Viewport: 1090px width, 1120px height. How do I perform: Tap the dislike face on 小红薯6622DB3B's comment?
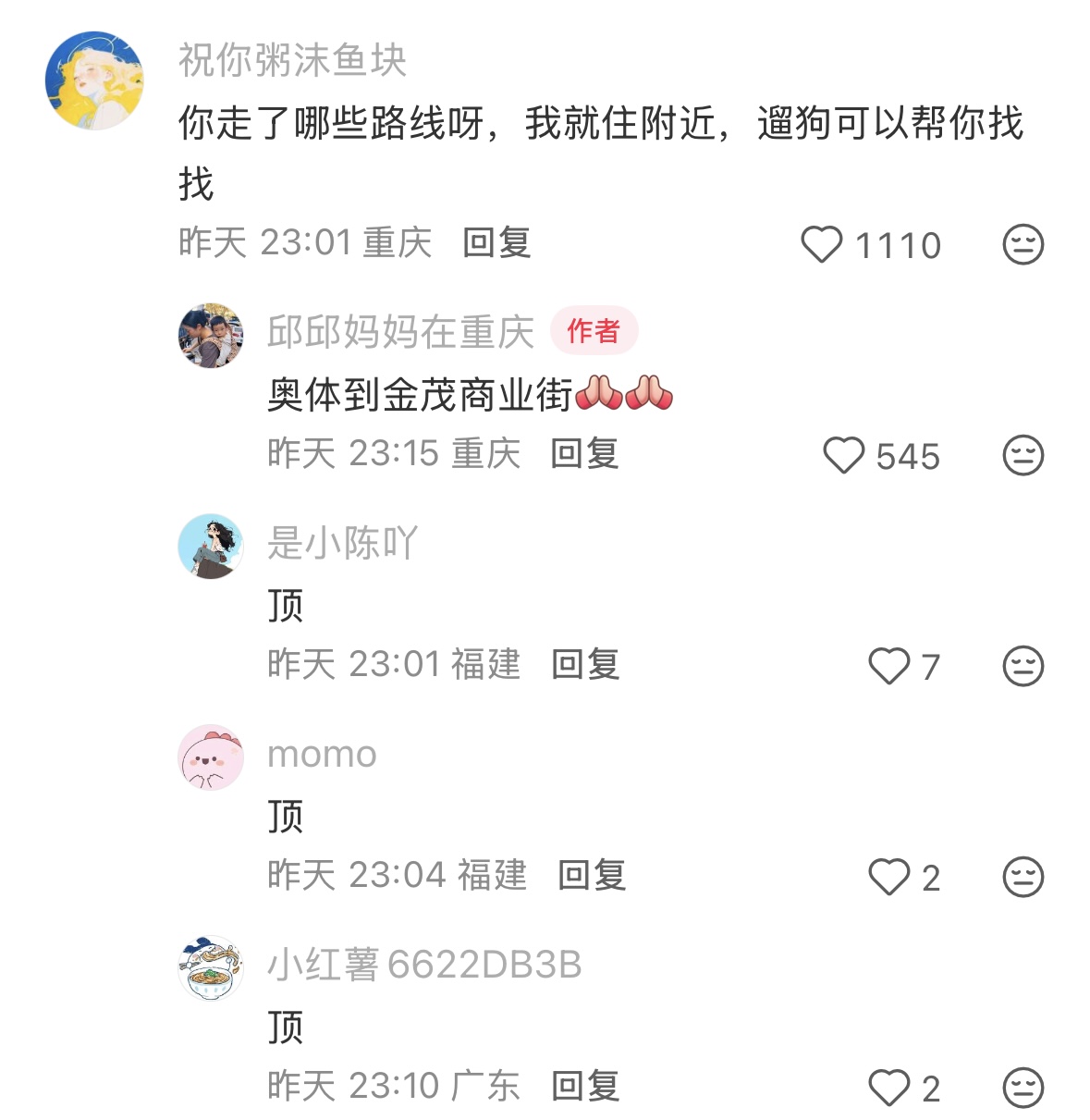click(x=1023, y=1088)
